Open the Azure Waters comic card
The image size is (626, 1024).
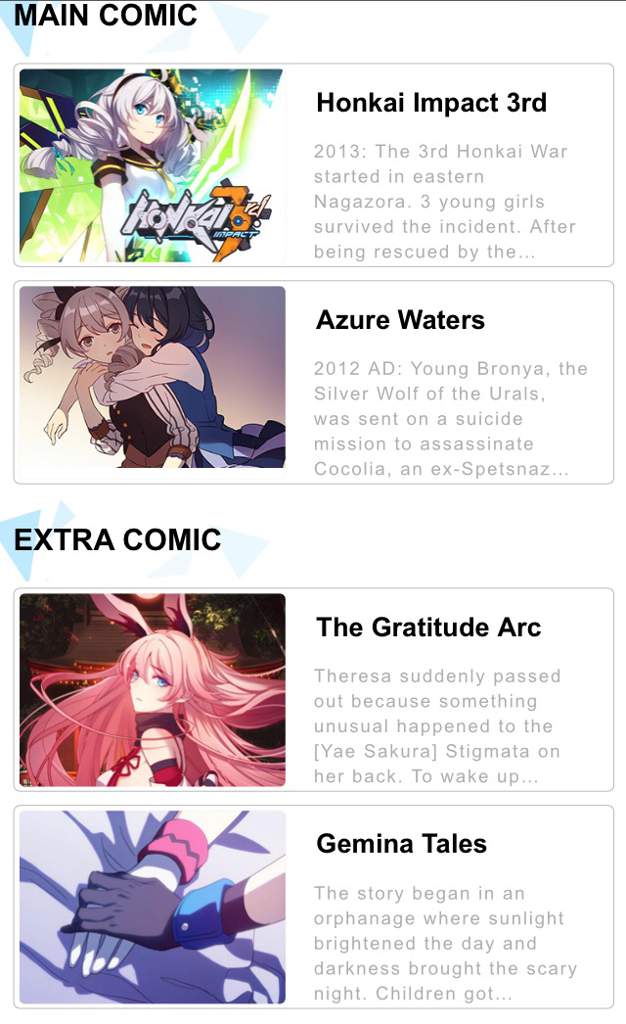click(313, 383)
